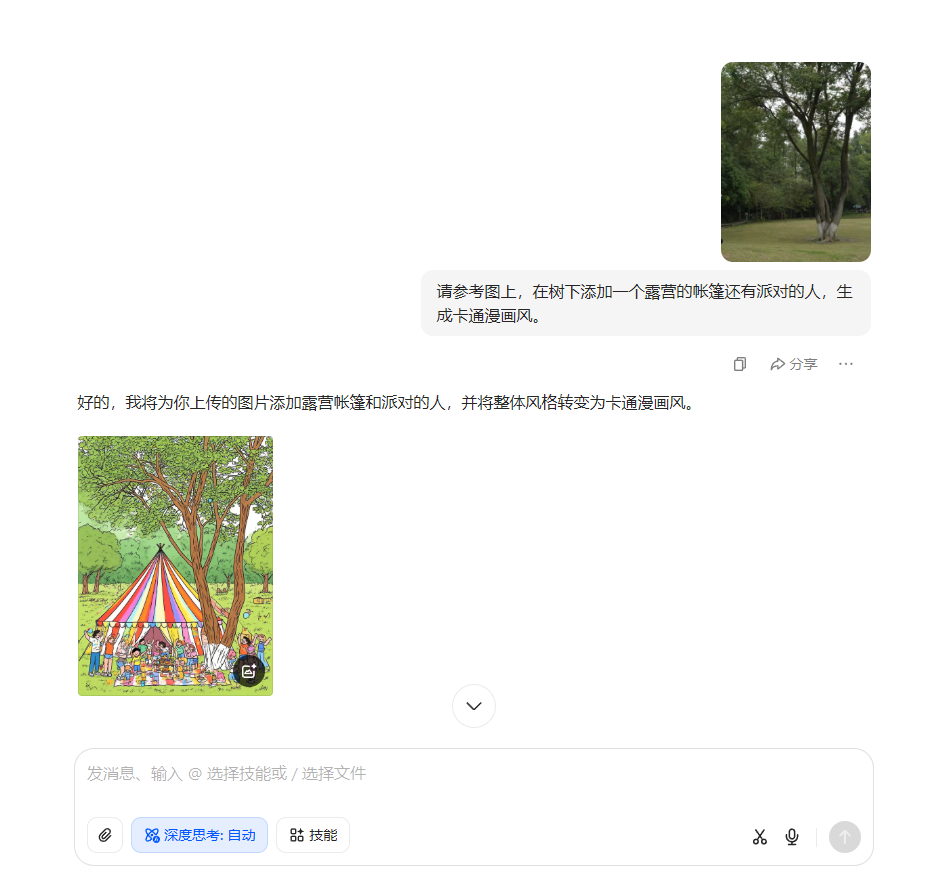
Task: Jump to the latest message with down arrow
Action: pyautogui.click(x=474, y=706)
